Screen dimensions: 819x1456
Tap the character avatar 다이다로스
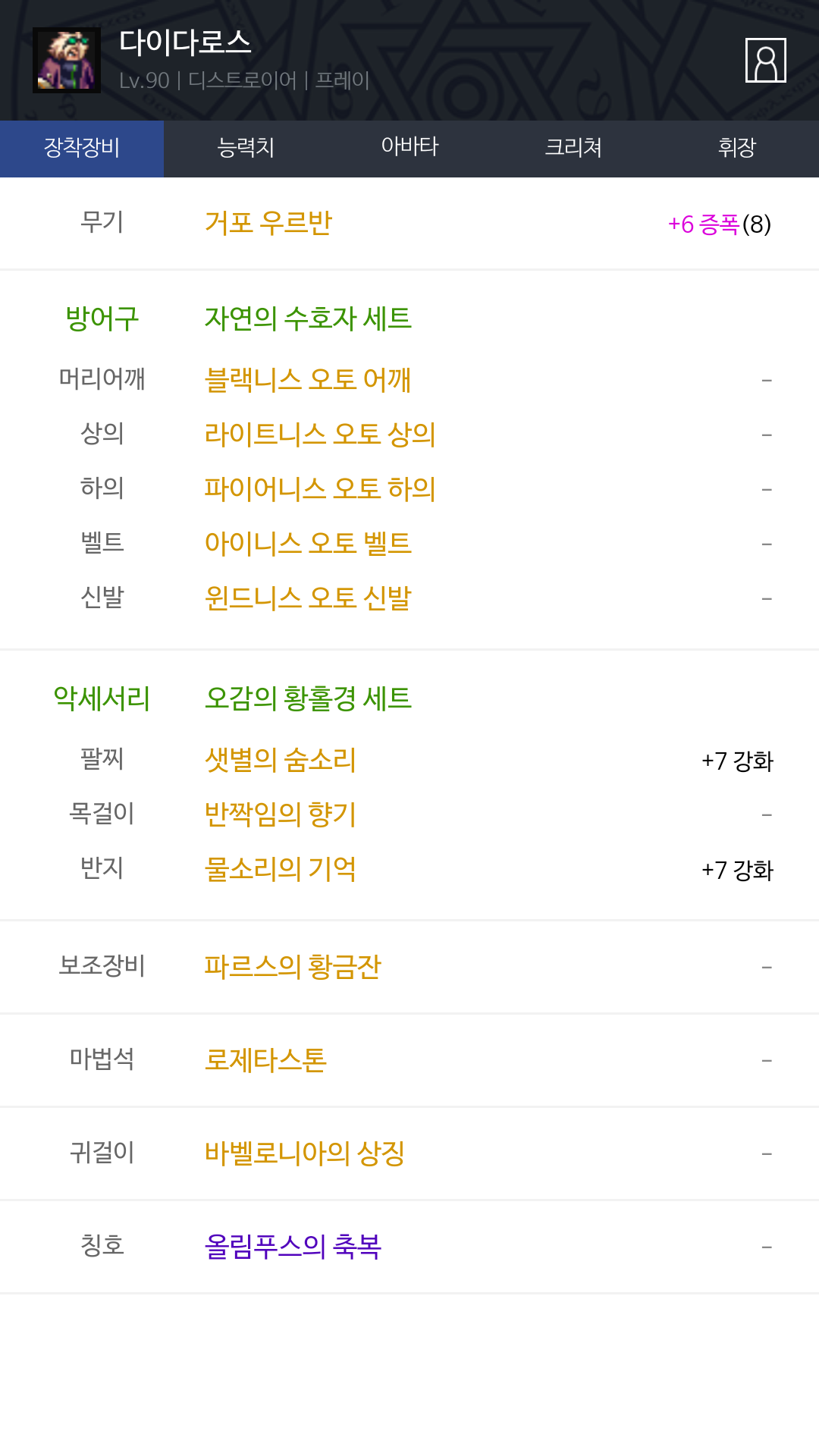click(67, 61)
